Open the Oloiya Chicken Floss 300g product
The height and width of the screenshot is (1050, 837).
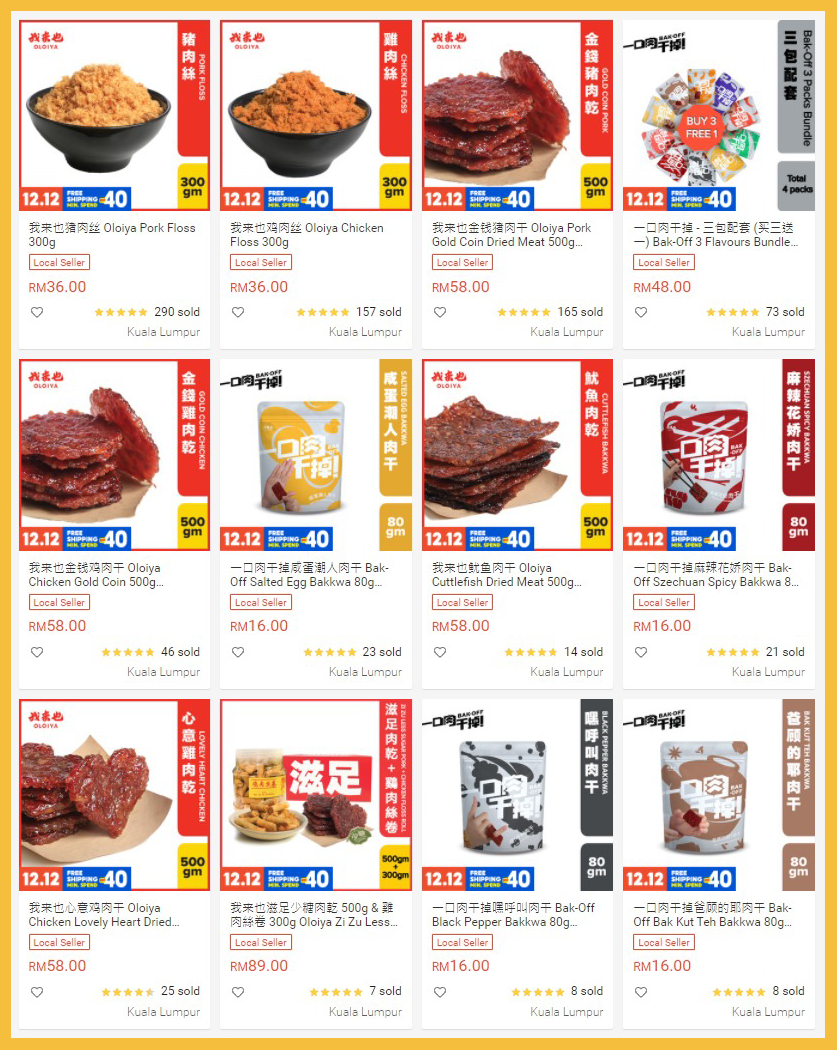[x=316, y=116]
